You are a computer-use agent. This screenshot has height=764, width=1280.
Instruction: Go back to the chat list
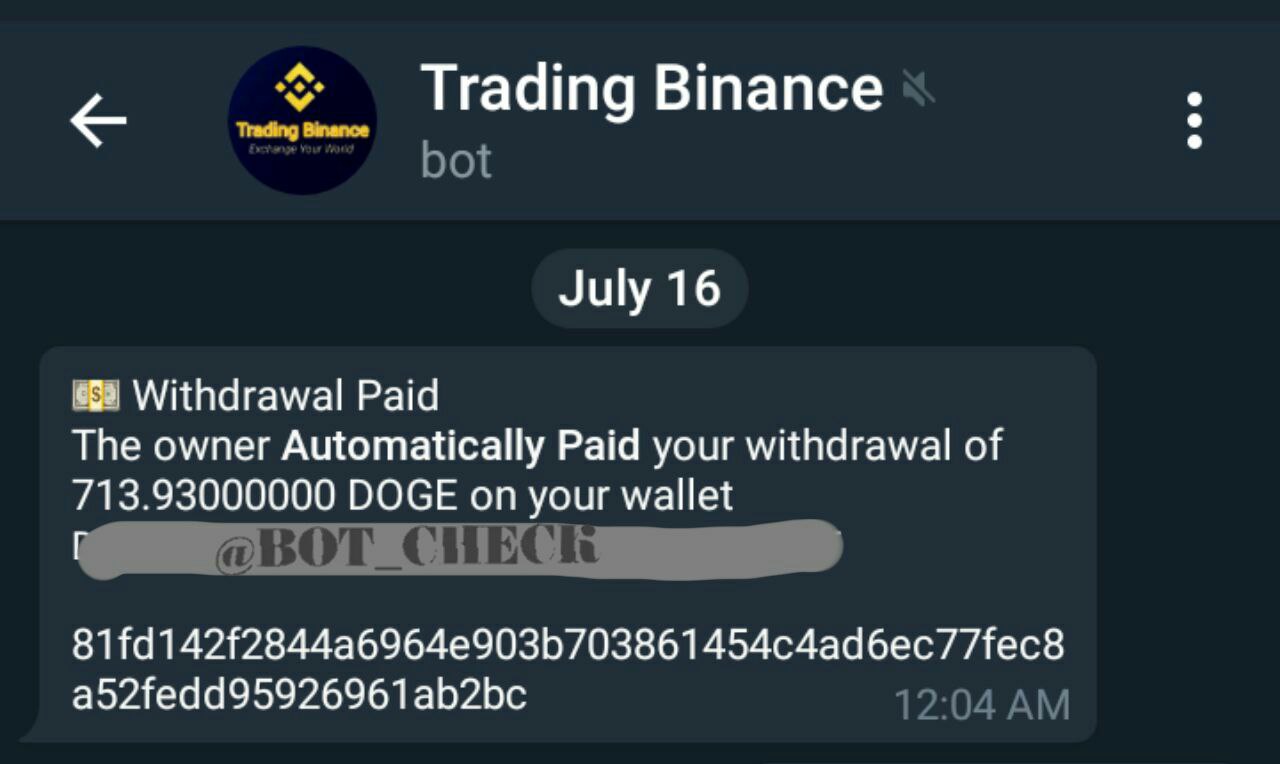(x=98, y=121)
